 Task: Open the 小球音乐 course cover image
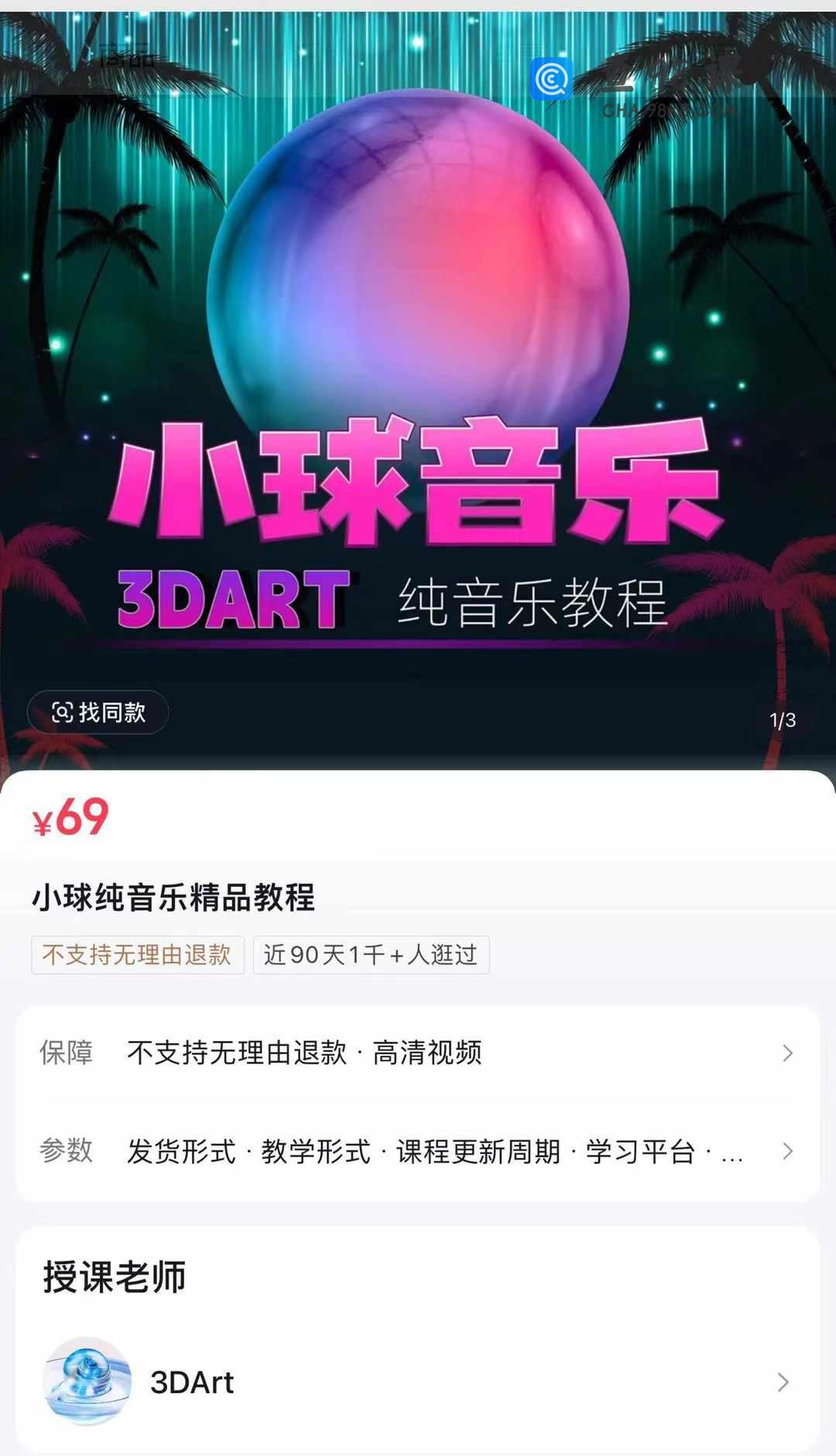418,349
